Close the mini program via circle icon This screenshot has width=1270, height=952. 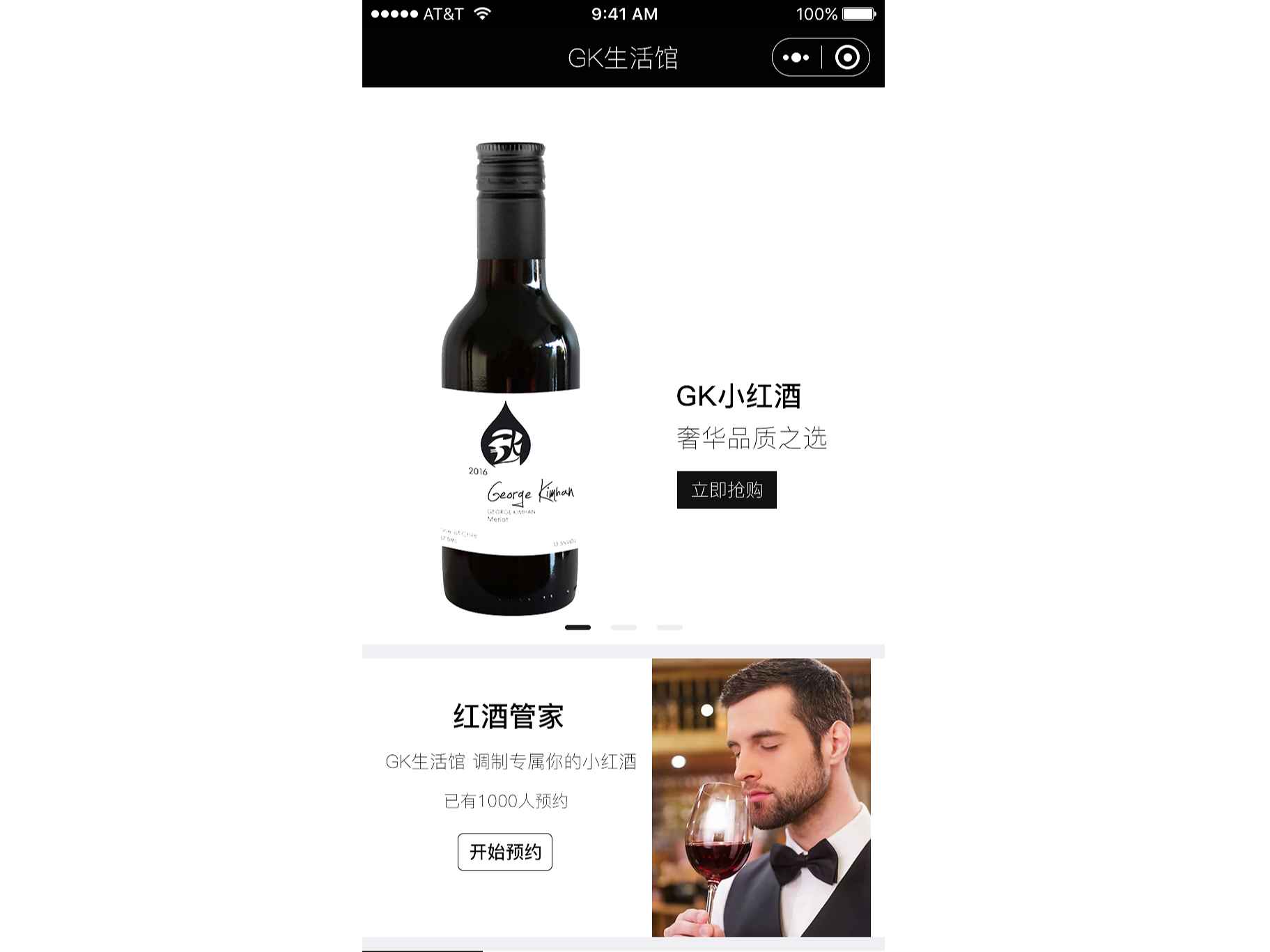846,58
